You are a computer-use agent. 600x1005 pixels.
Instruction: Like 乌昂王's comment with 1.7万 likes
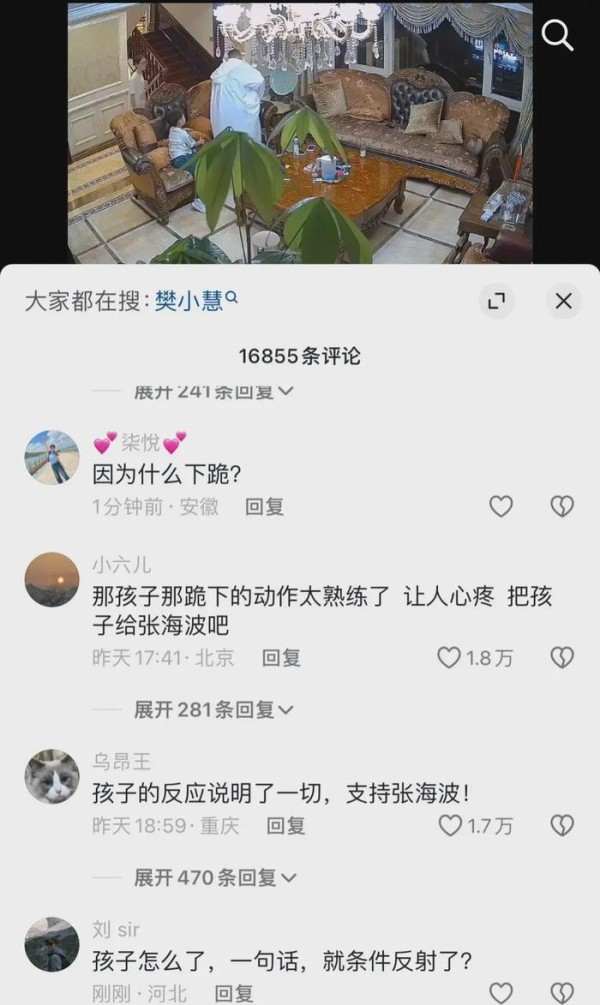coord(476,826)
